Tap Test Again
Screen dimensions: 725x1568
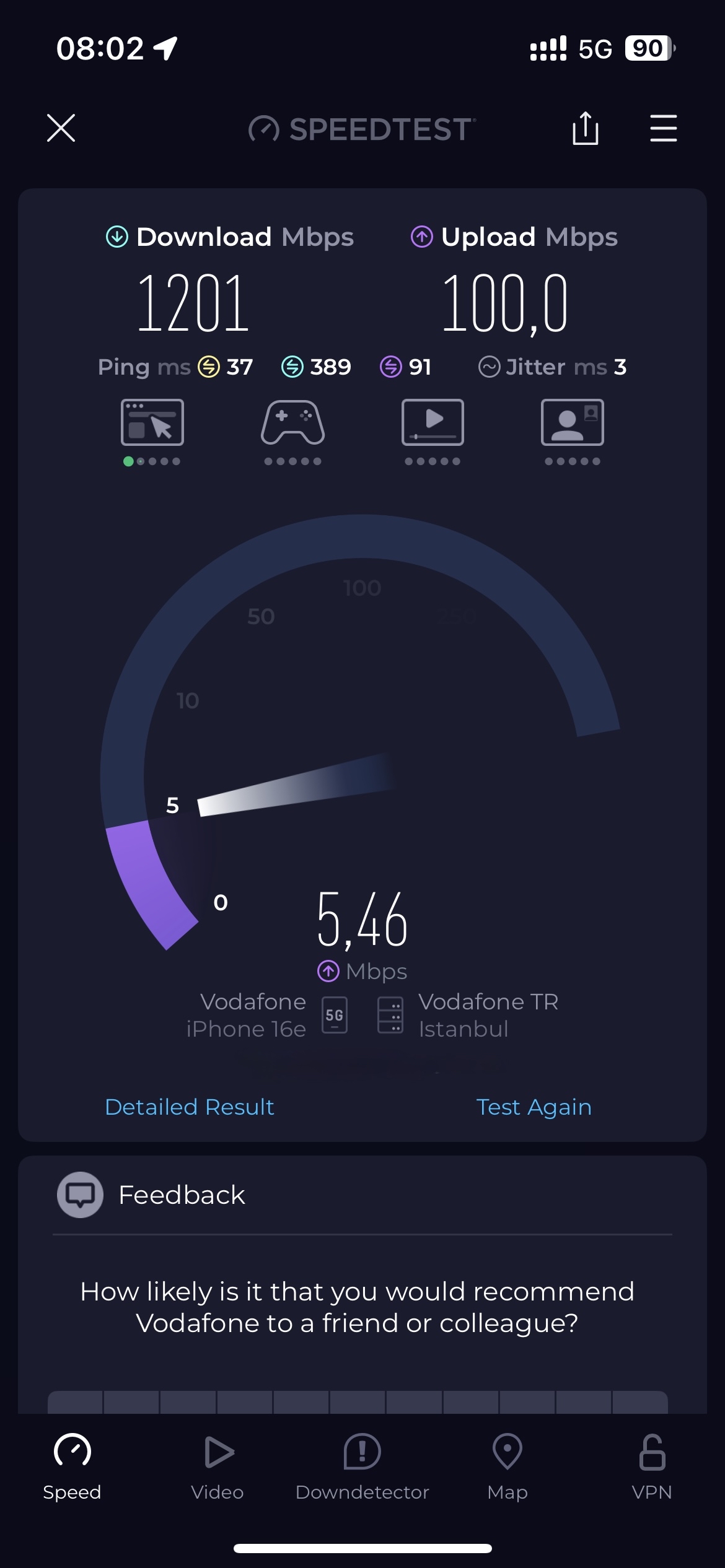click(x=534, y=1107)
